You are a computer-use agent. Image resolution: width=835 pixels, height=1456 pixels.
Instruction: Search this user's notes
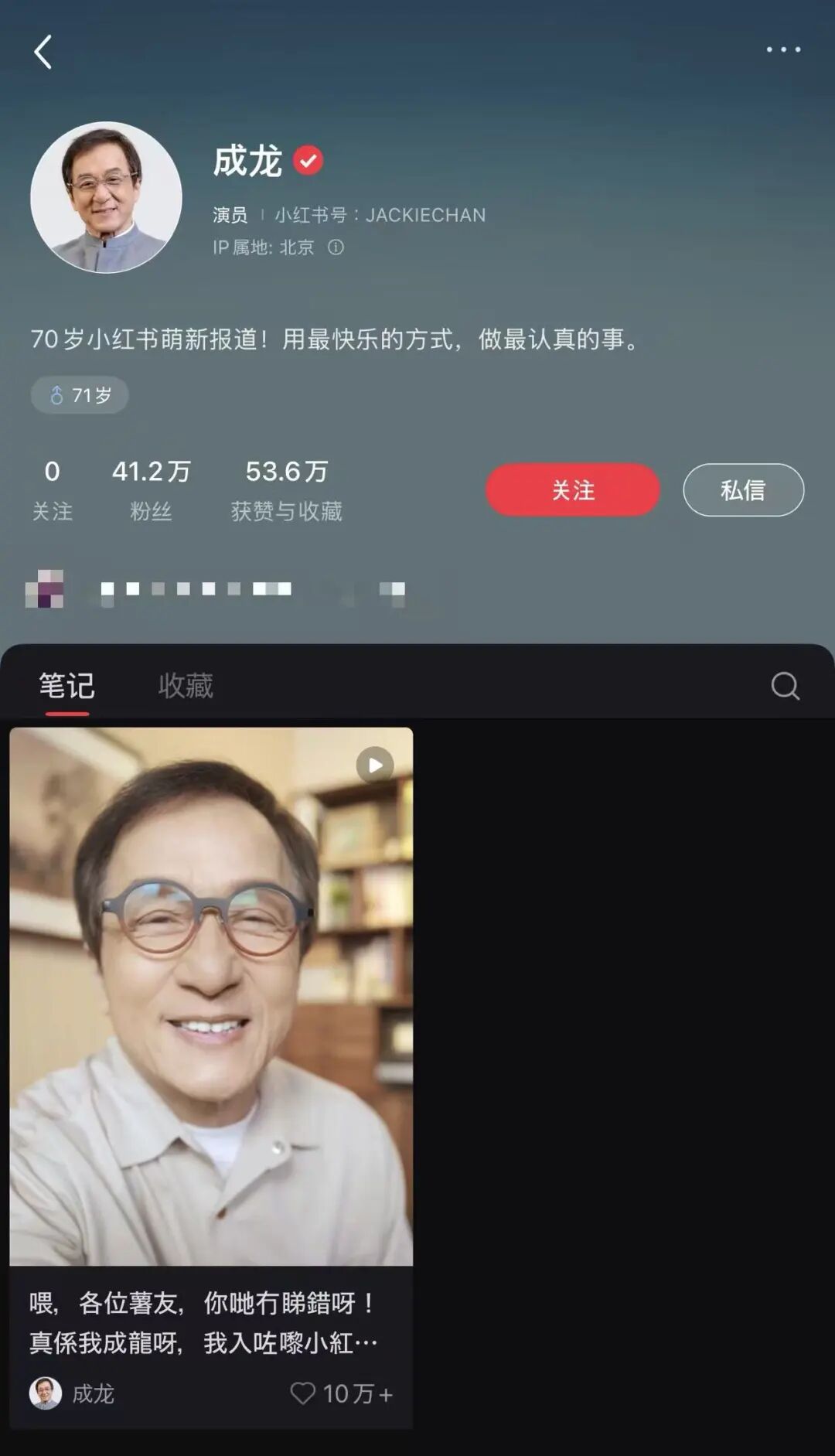click(x=785, y=686)
